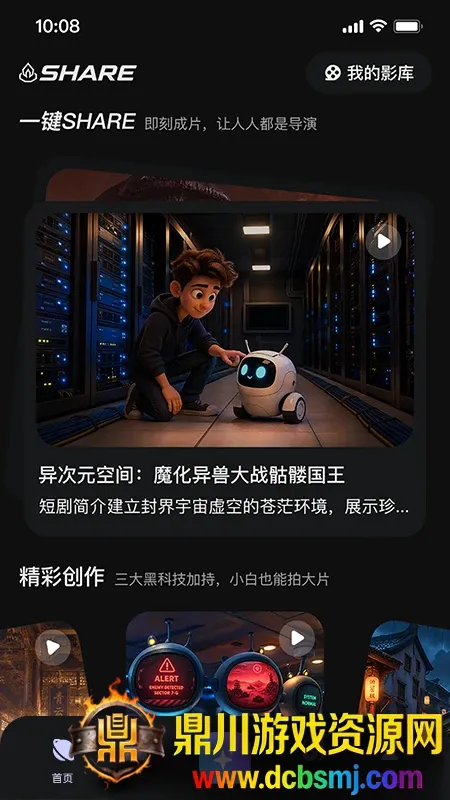
Task: Open 我的影库 library button
Action: tap(369, 73)
